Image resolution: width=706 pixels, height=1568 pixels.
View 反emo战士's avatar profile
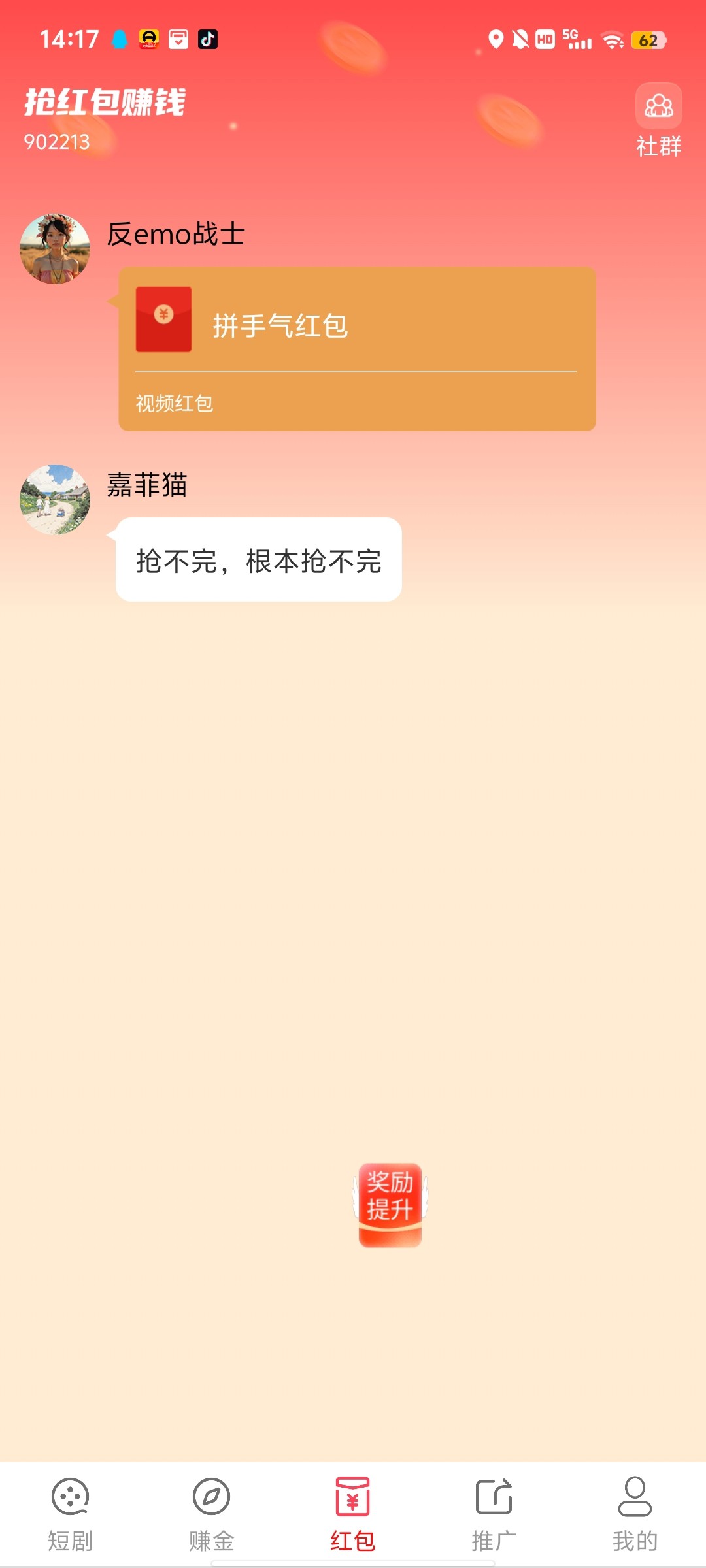pyautogui.click(x=56, y=249)
